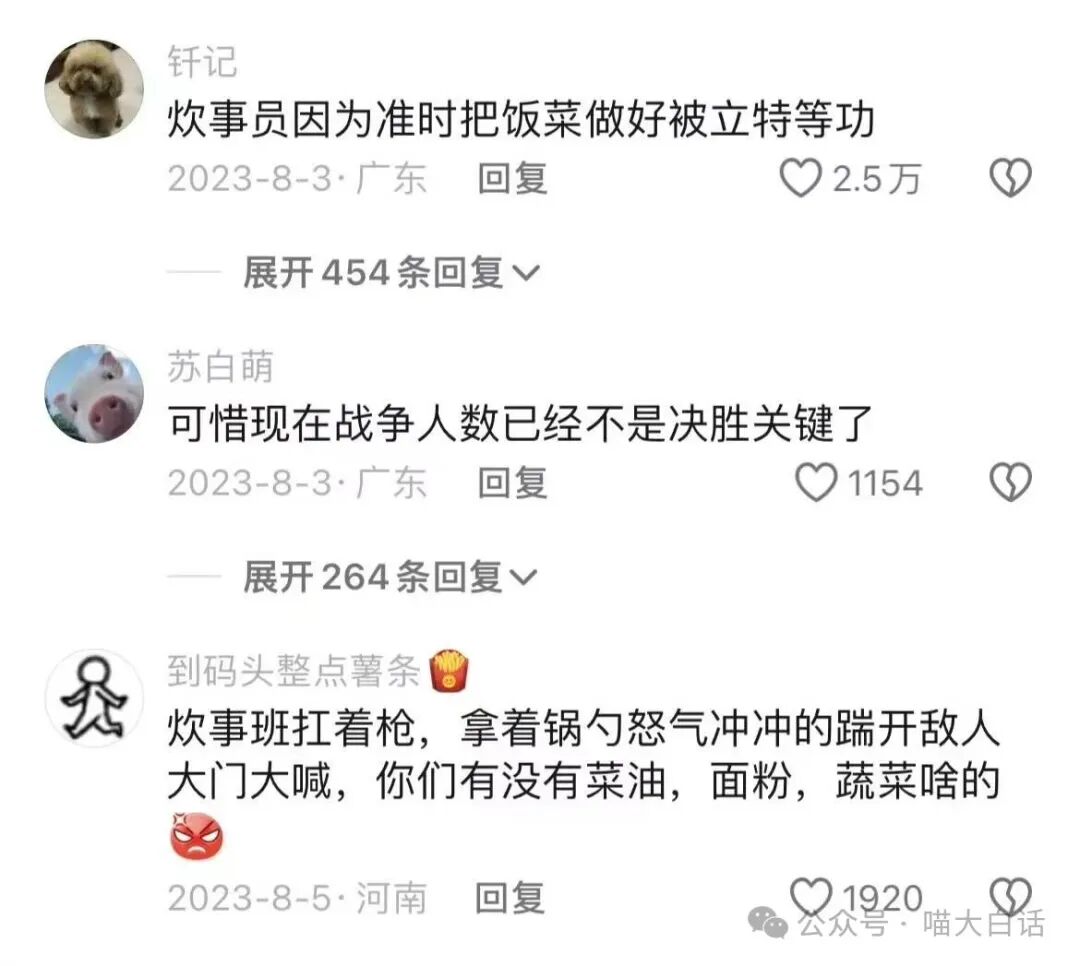1080x966 pixels.
Task: Open 钎记's profile avatar
Action: tap(95, 90)
